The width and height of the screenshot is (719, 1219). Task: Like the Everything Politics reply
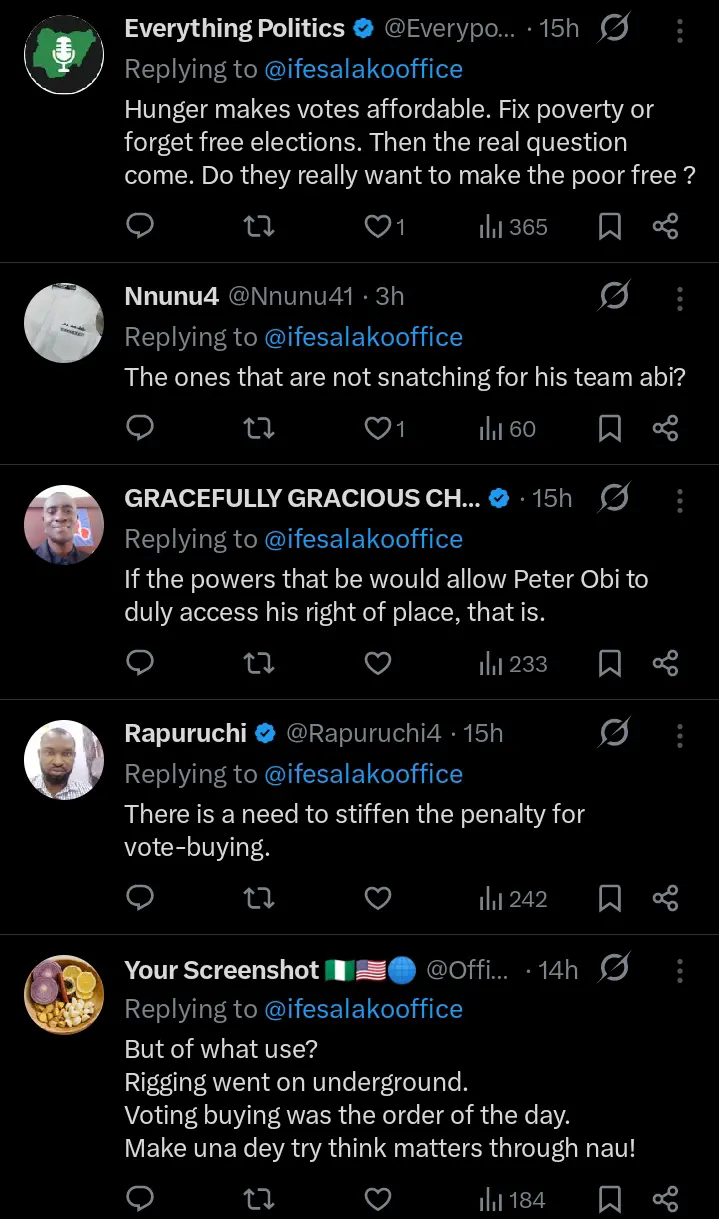point(377,227)
